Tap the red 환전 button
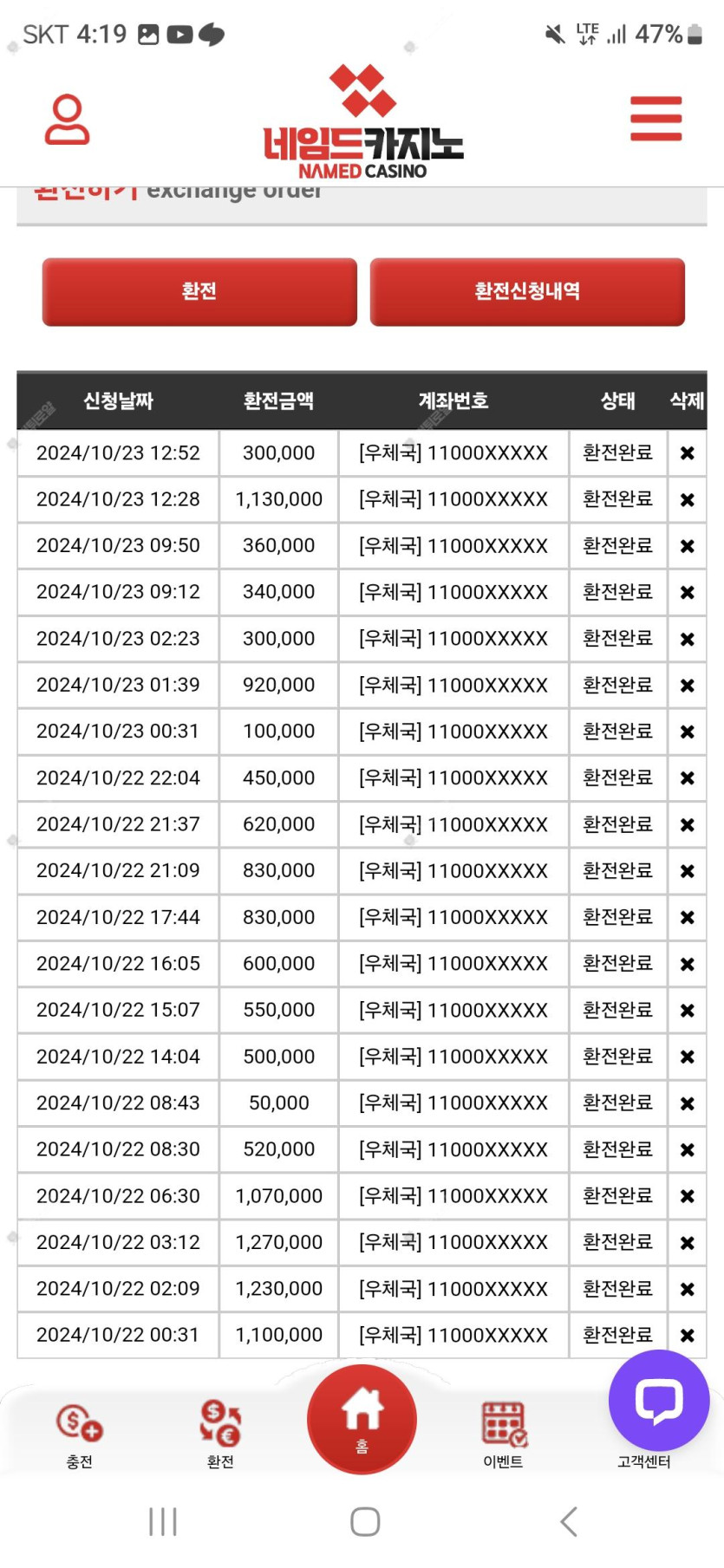This screenshot has height=1568, width=724. tap(199, 291)
